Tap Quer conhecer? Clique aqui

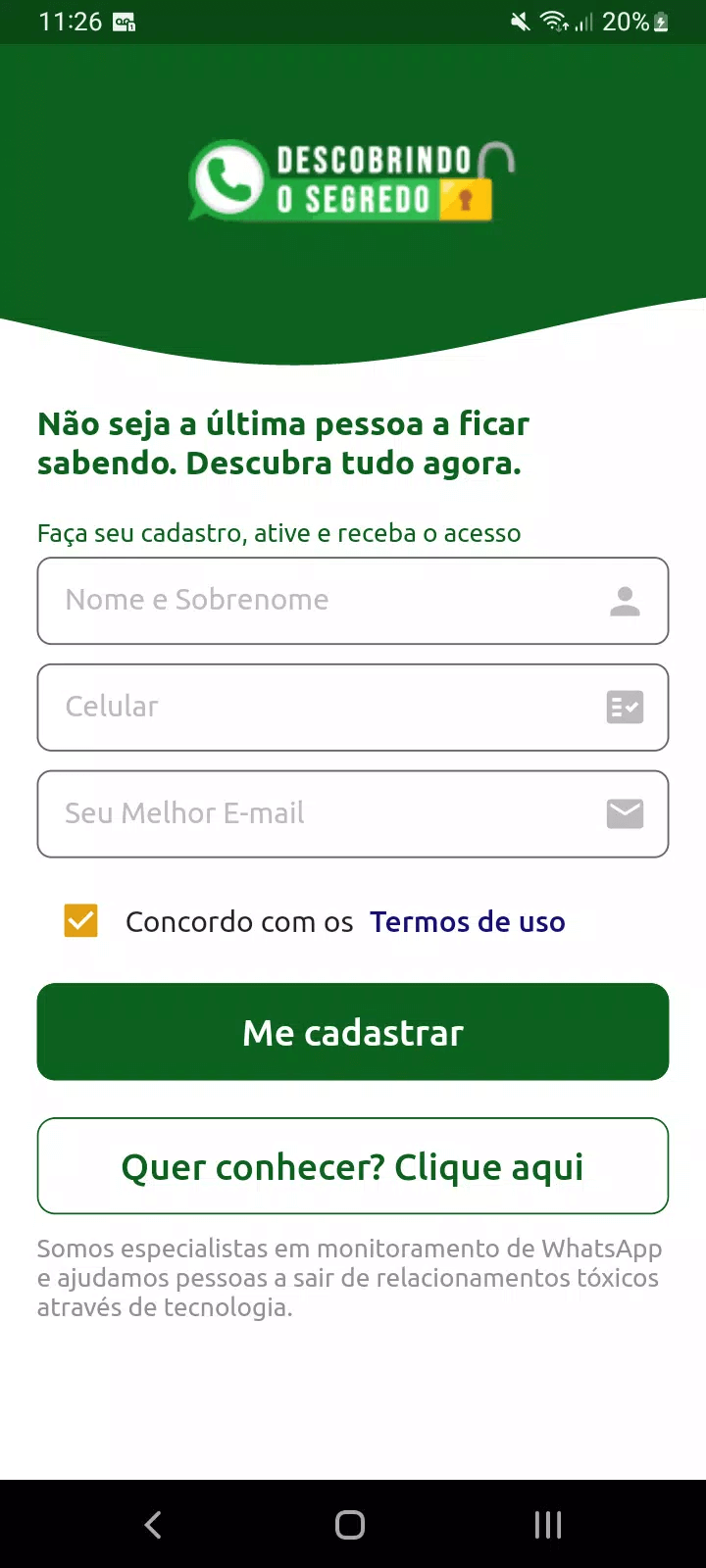point(353,1166)
